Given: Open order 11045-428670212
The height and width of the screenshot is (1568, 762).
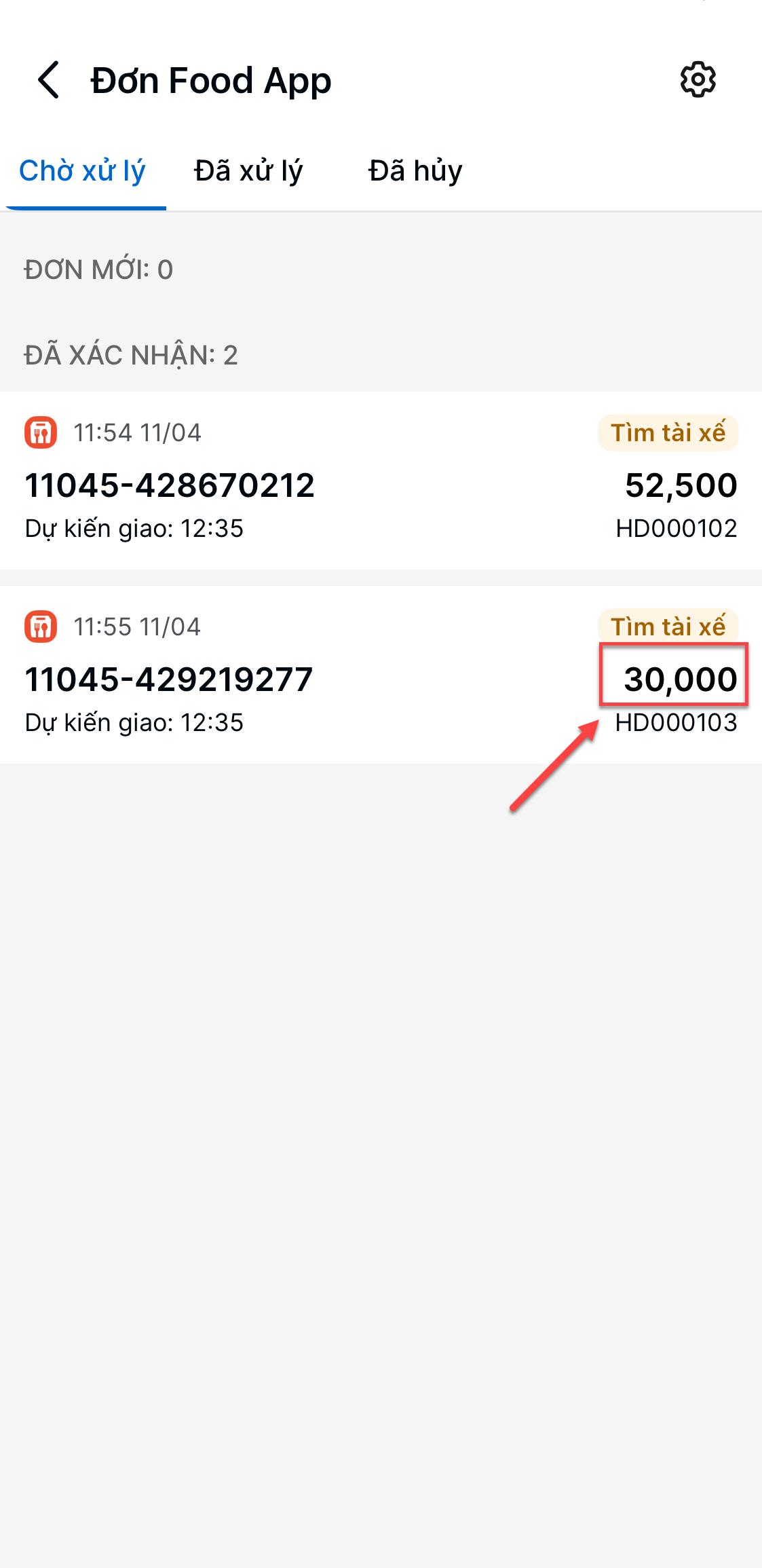Looking at the screenshot, I should pyautogui.click(x=381, y=481).
